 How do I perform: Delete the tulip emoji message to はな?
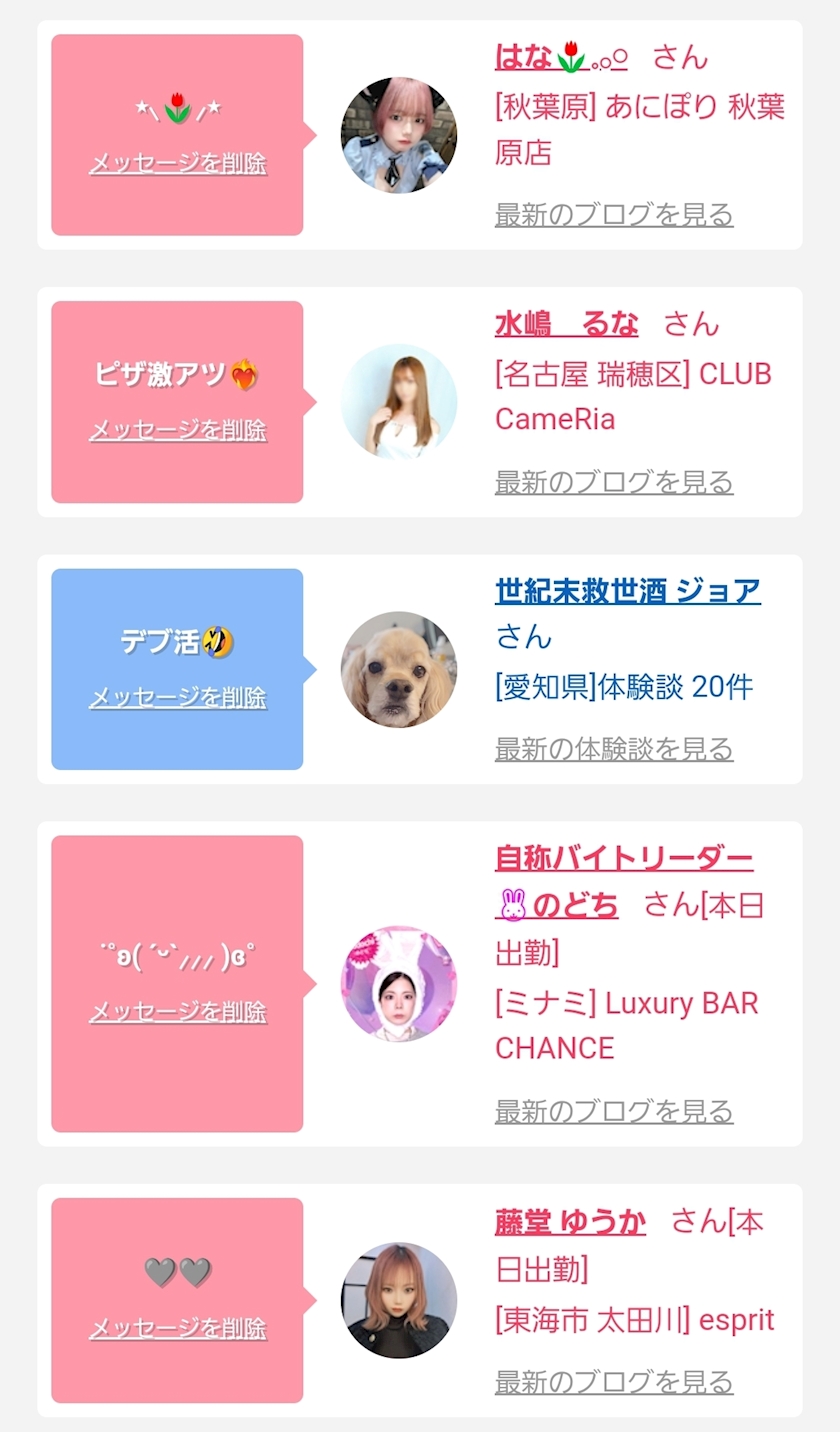(178, 163)
